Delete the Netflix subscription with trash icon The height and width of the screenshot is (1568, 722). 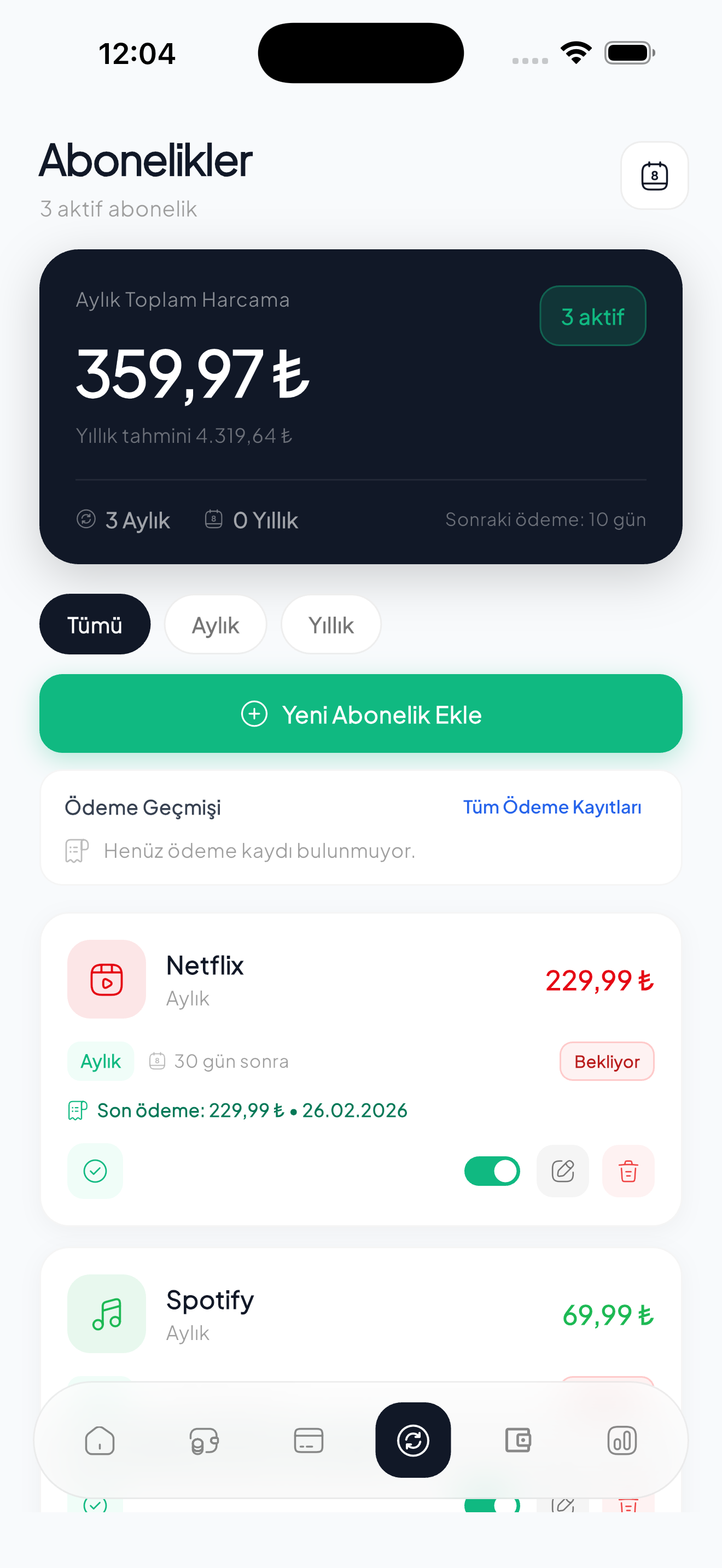[628, 1171]
